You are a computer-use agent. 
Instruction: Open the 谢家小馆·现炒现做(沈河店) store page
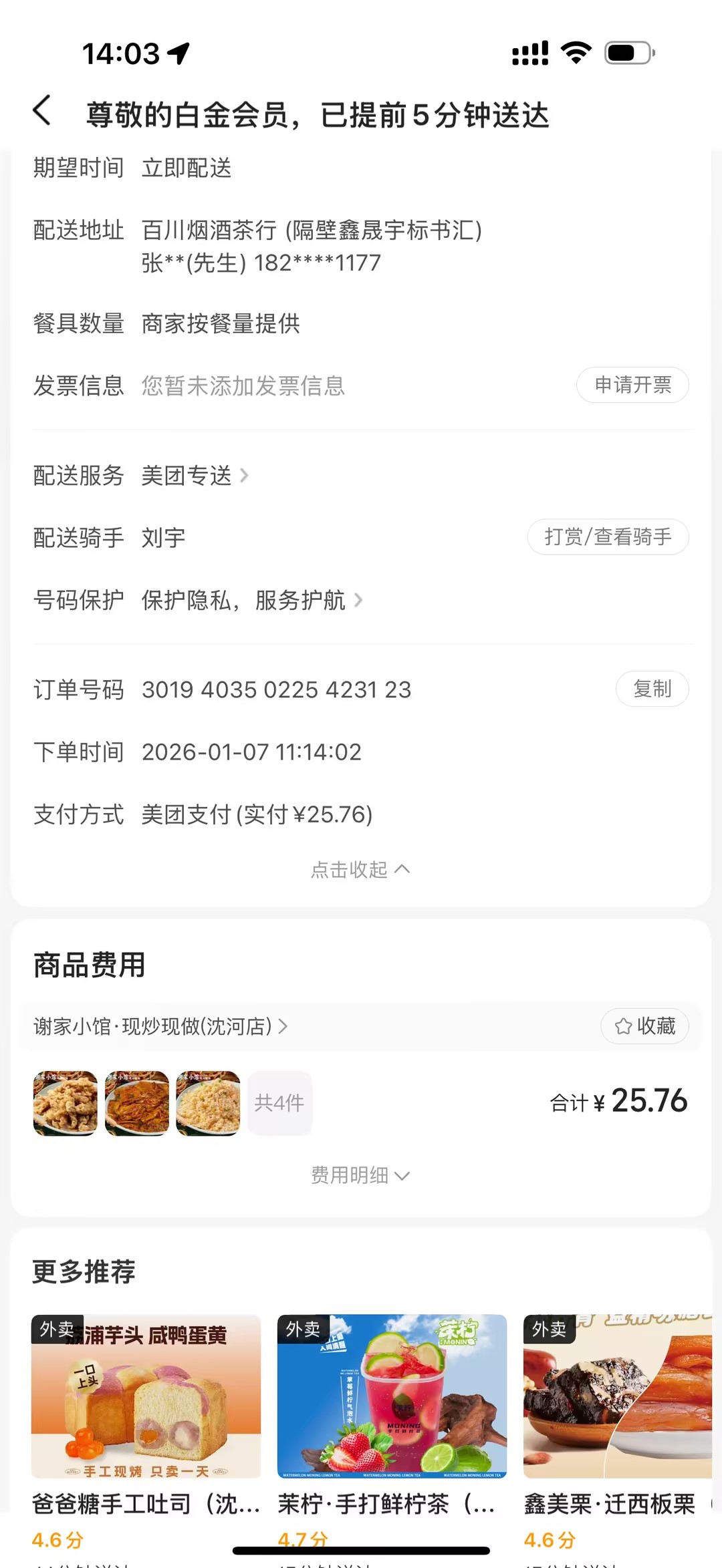(x=160, y=1026)
